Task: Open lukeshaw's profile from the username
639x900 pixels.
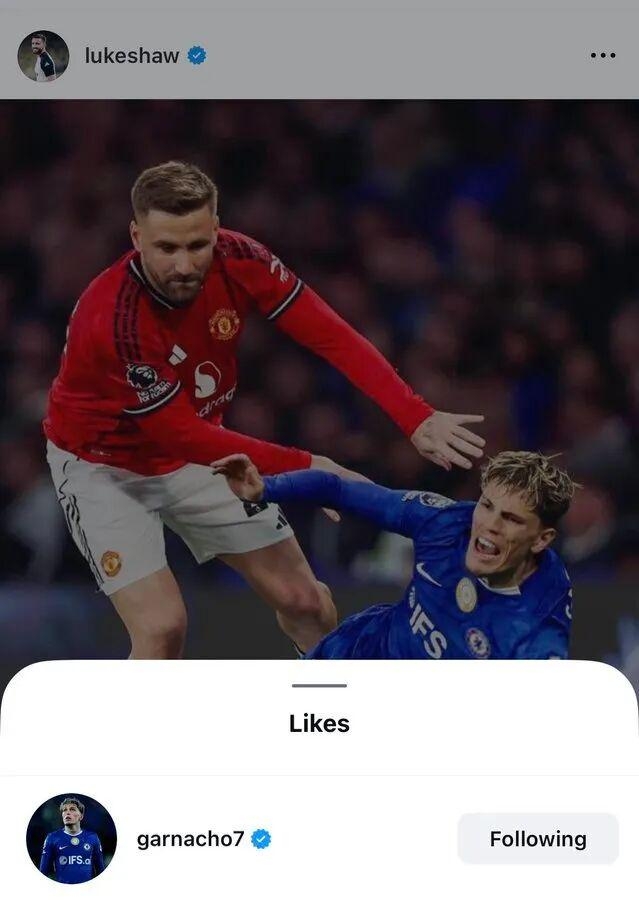Action: coord(132,56)
